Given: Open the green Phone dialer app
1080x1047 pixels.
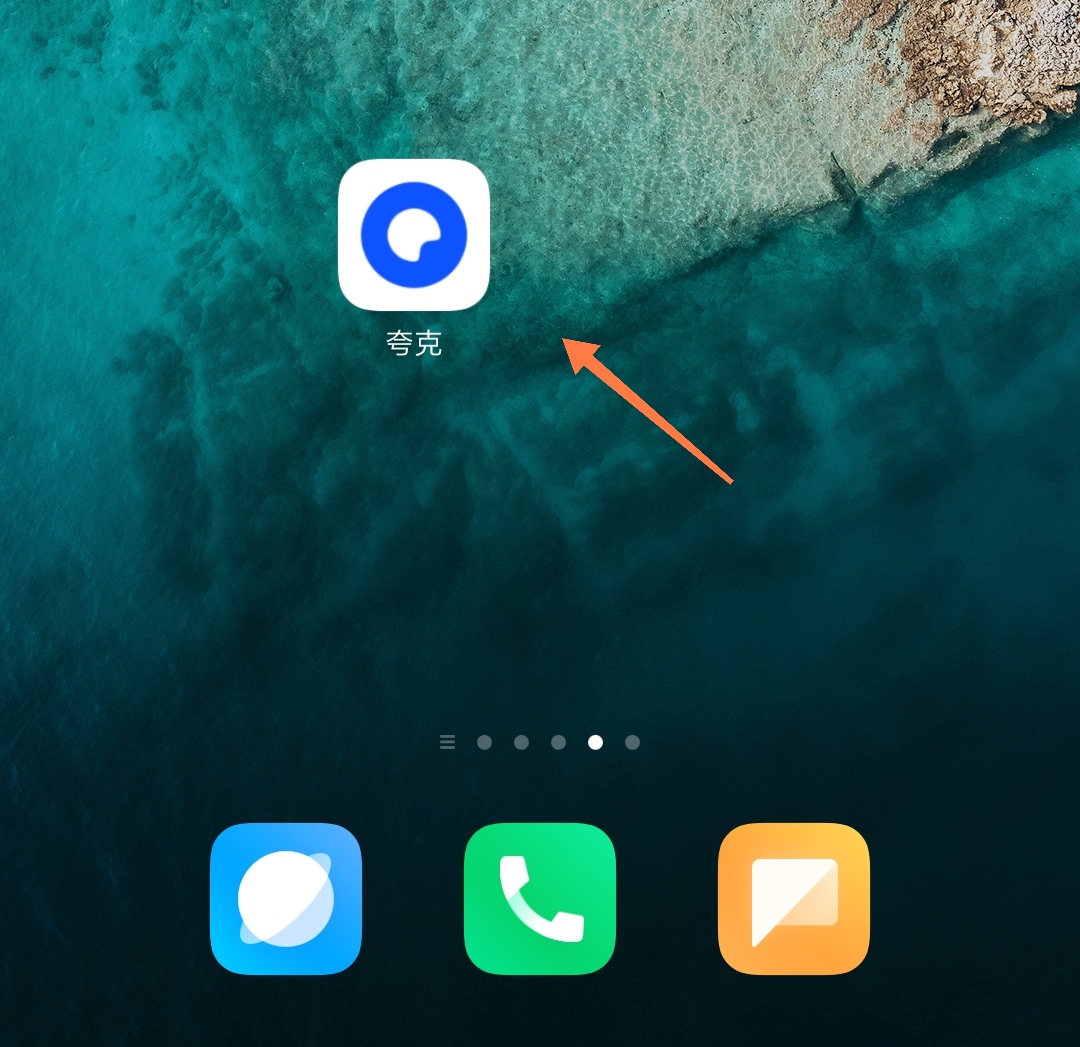Looking at the screenshot, I should (x=540, y=898).
